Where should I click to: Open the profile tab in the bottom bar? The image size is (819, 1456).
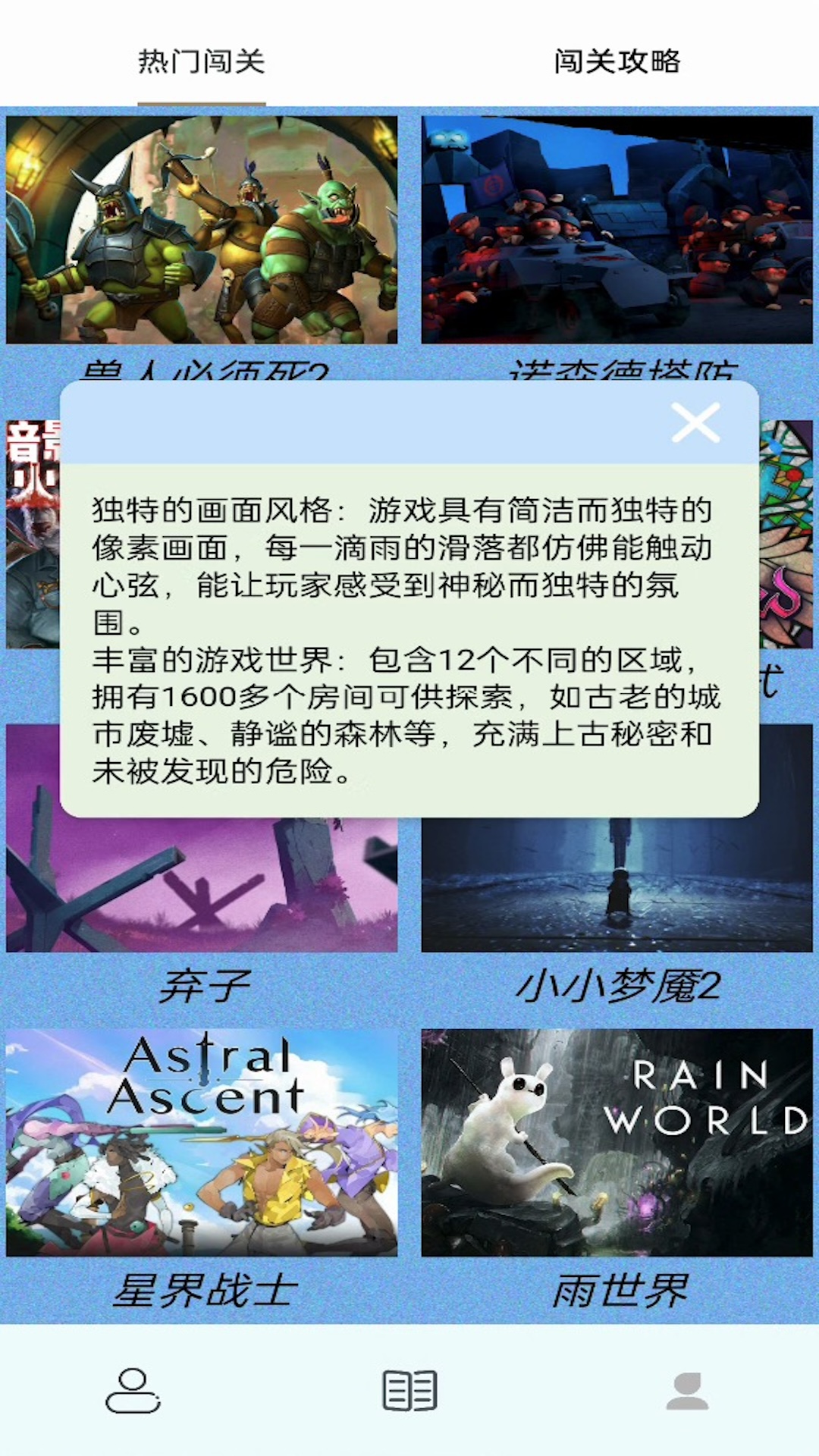[x=687, y=1391]
